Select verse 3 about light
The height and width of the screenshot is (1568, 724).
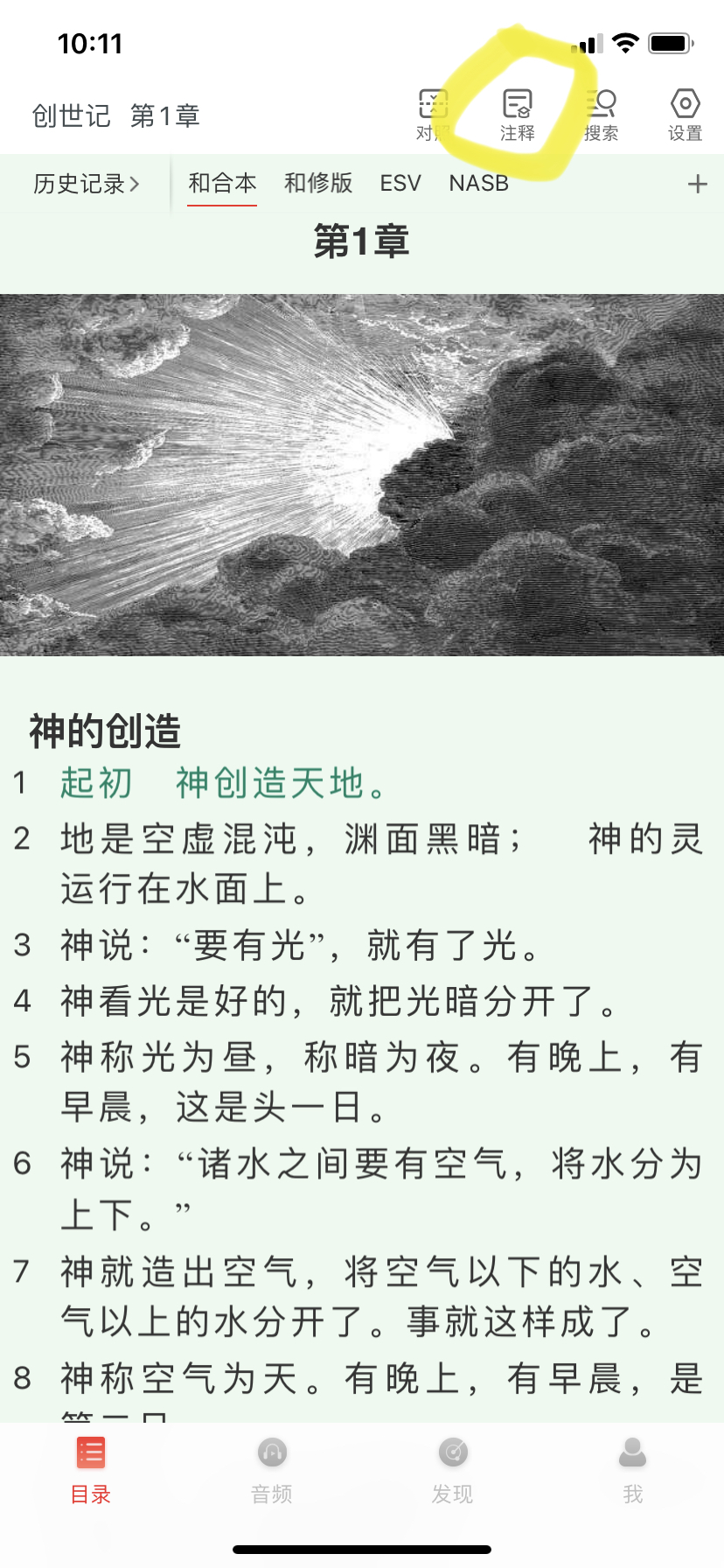click(x=302, y=946)
